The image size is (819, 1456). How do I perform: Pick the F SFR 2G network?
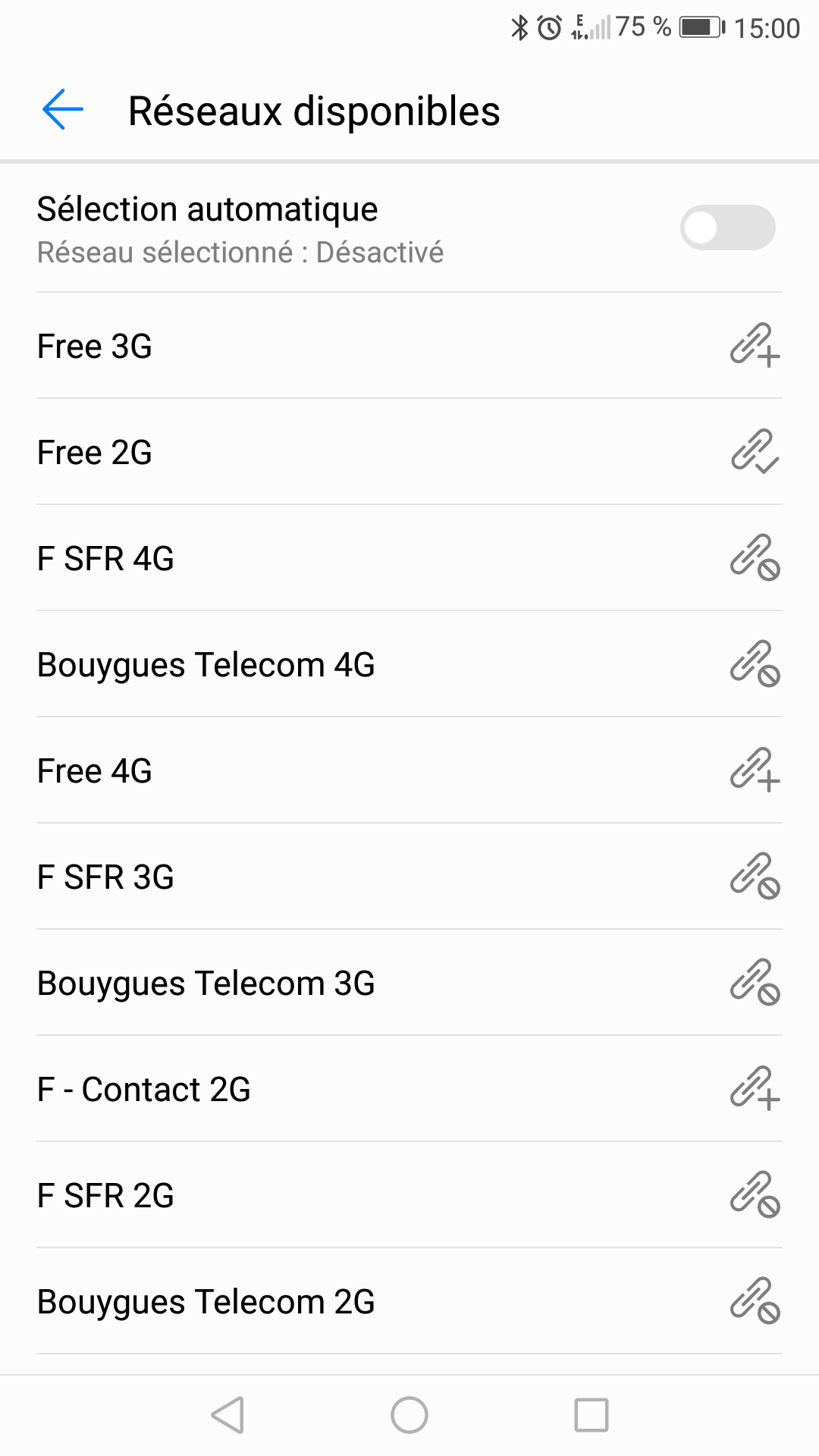pyautogui.click(x=409, y=1195)
